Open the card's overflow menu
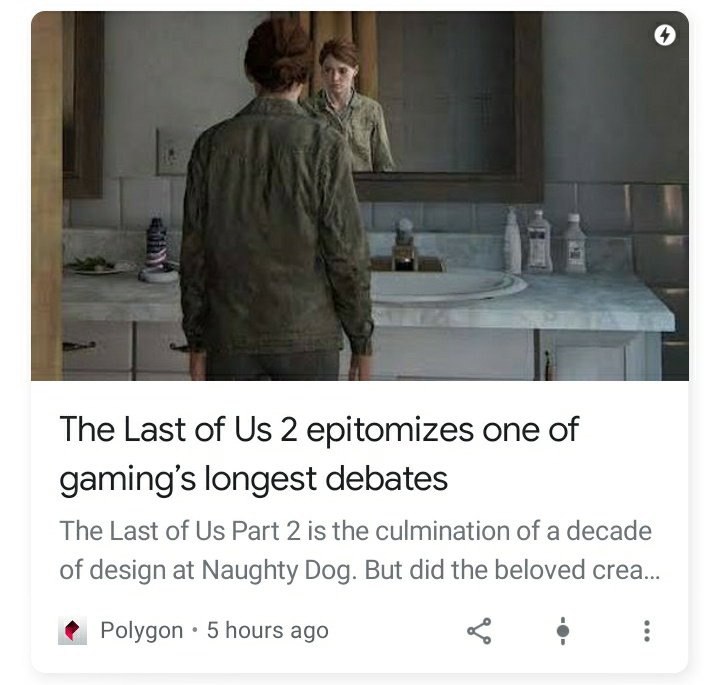Viewport: 720px width, 685px height. [646, 630]
